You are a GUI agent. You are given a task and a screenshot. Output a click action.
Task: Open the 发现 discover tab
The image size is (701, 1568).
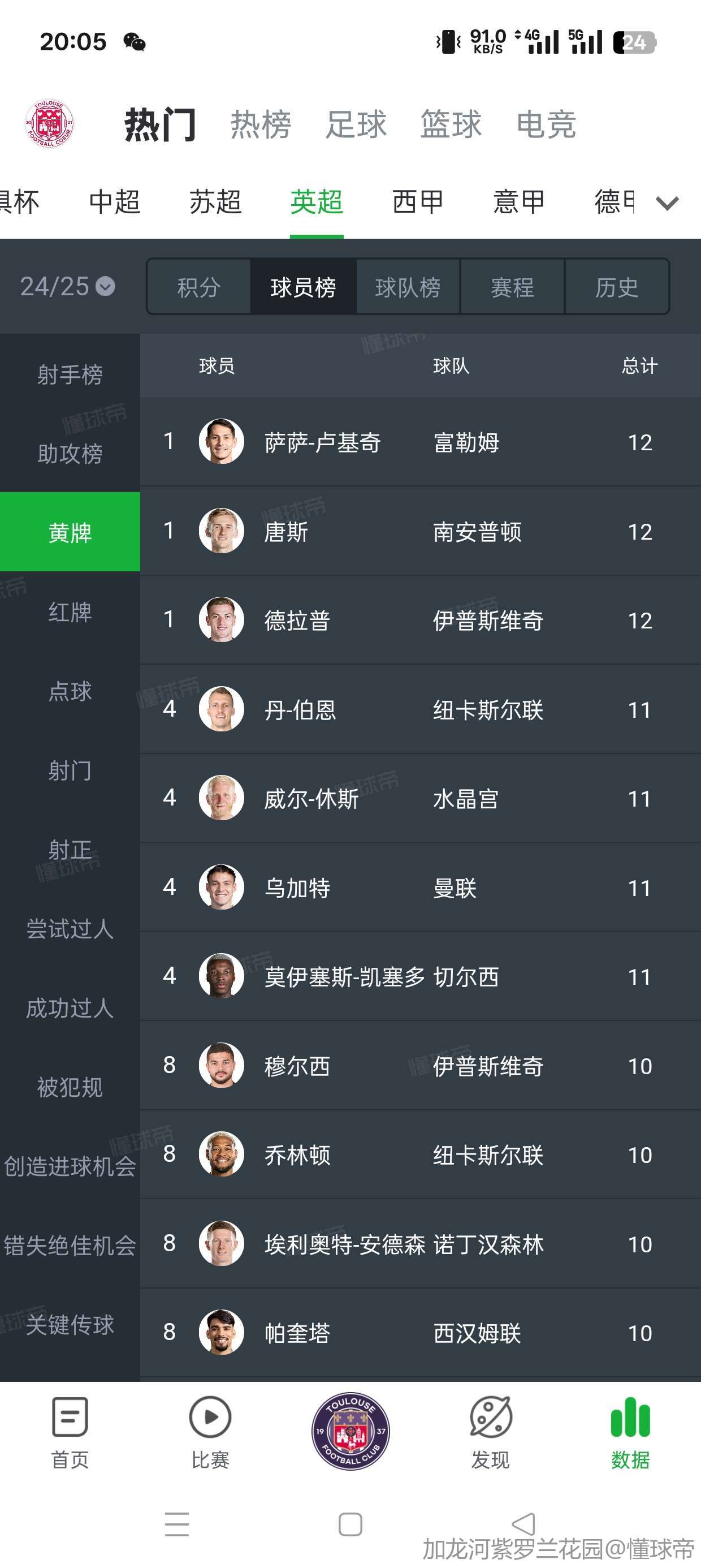(x=491, y=1433)
